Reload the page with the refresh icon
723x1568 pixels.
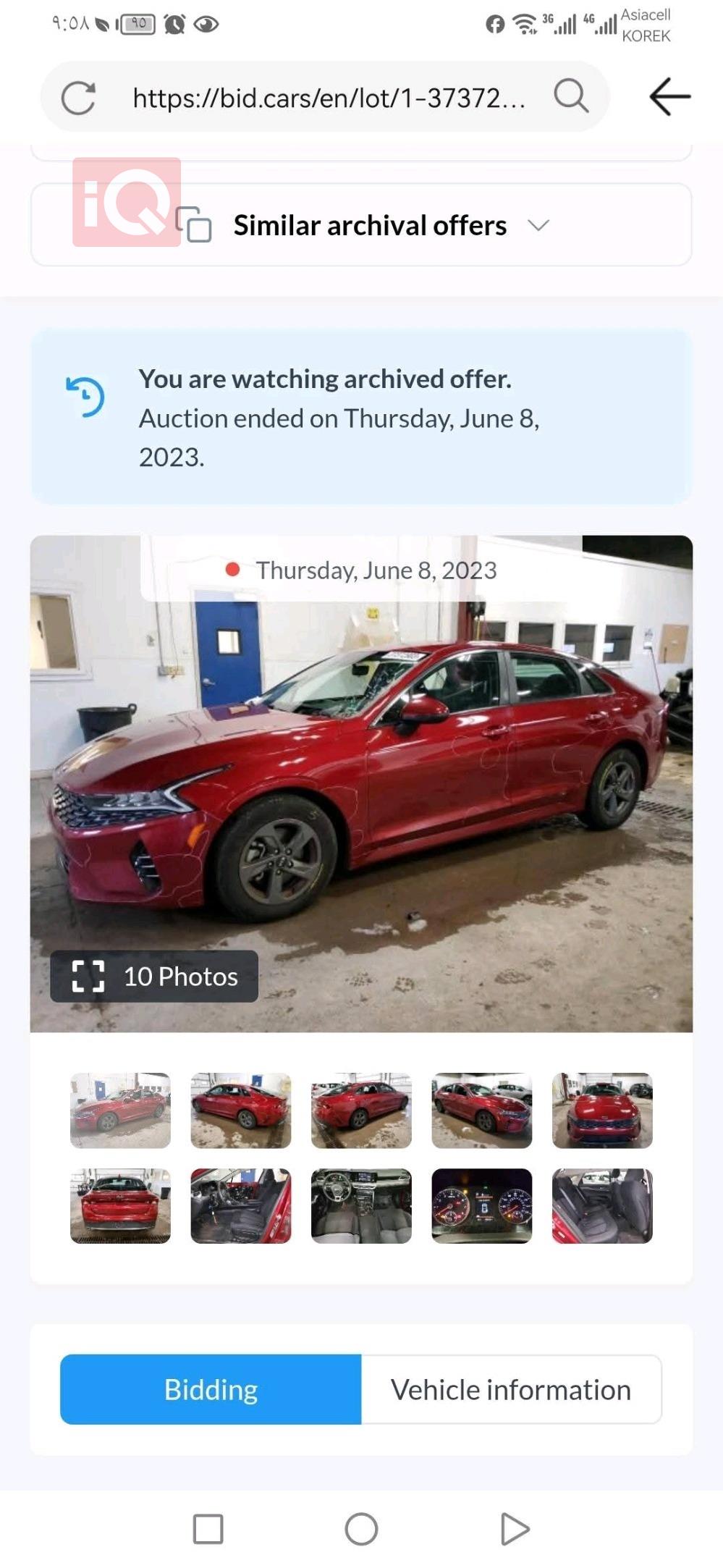[78, 98]
